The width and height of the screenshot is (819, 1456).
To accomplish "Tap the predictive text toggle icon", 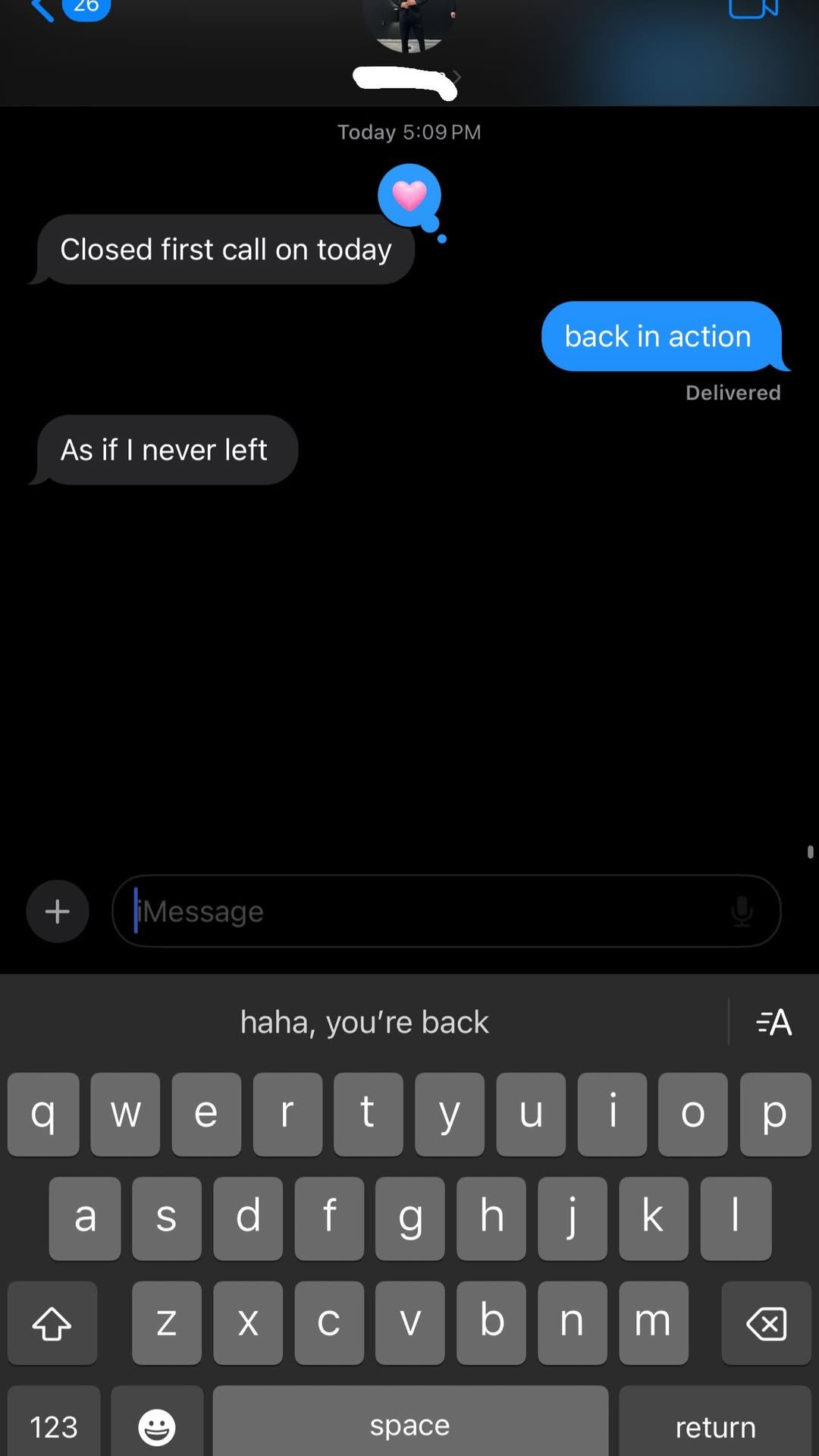I will point(773,1022).
